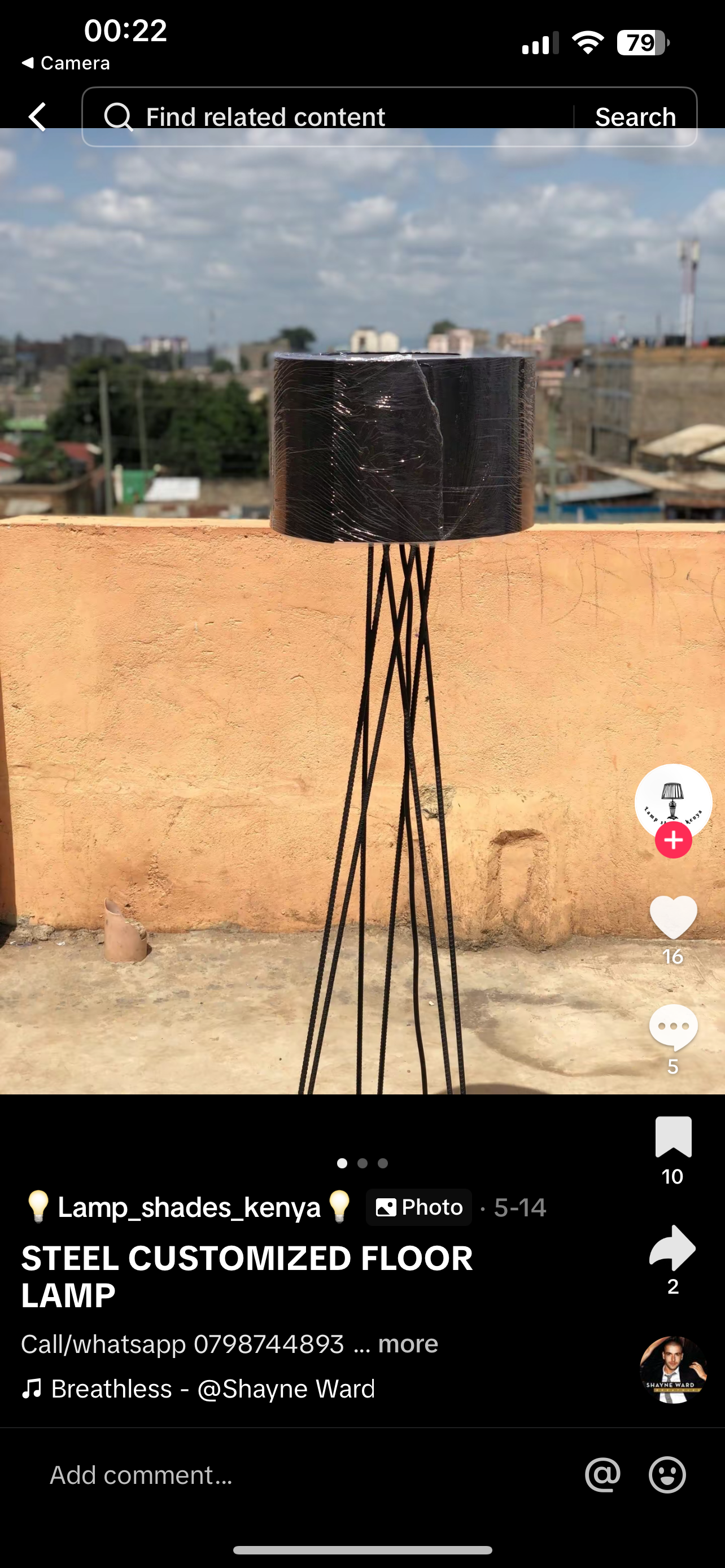Screen dimensions: 725x1568
Task: Tap the Shayne Ward sound cover
Action: pos(672,1370)
